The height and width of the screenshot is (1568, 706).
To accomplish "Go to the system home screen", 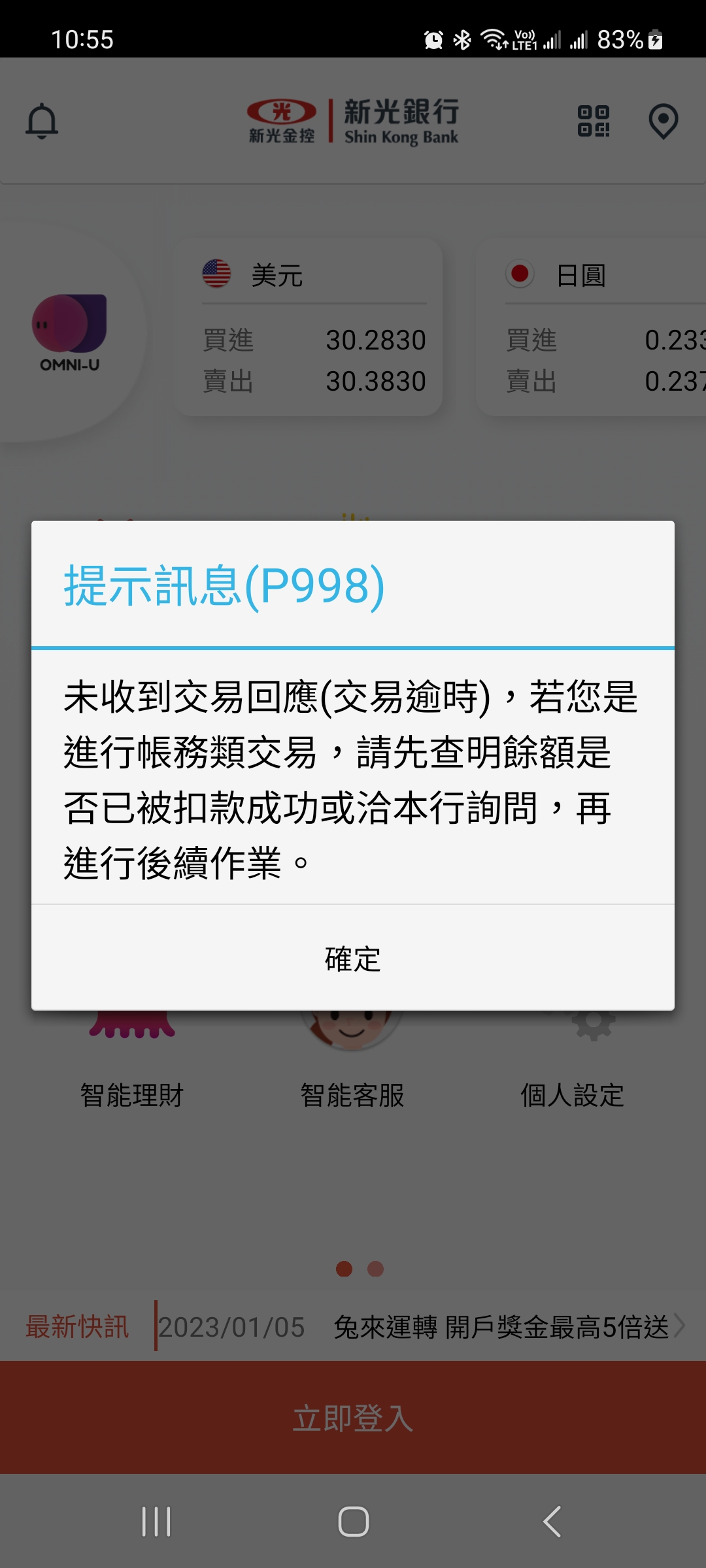I will (353, 1522).
